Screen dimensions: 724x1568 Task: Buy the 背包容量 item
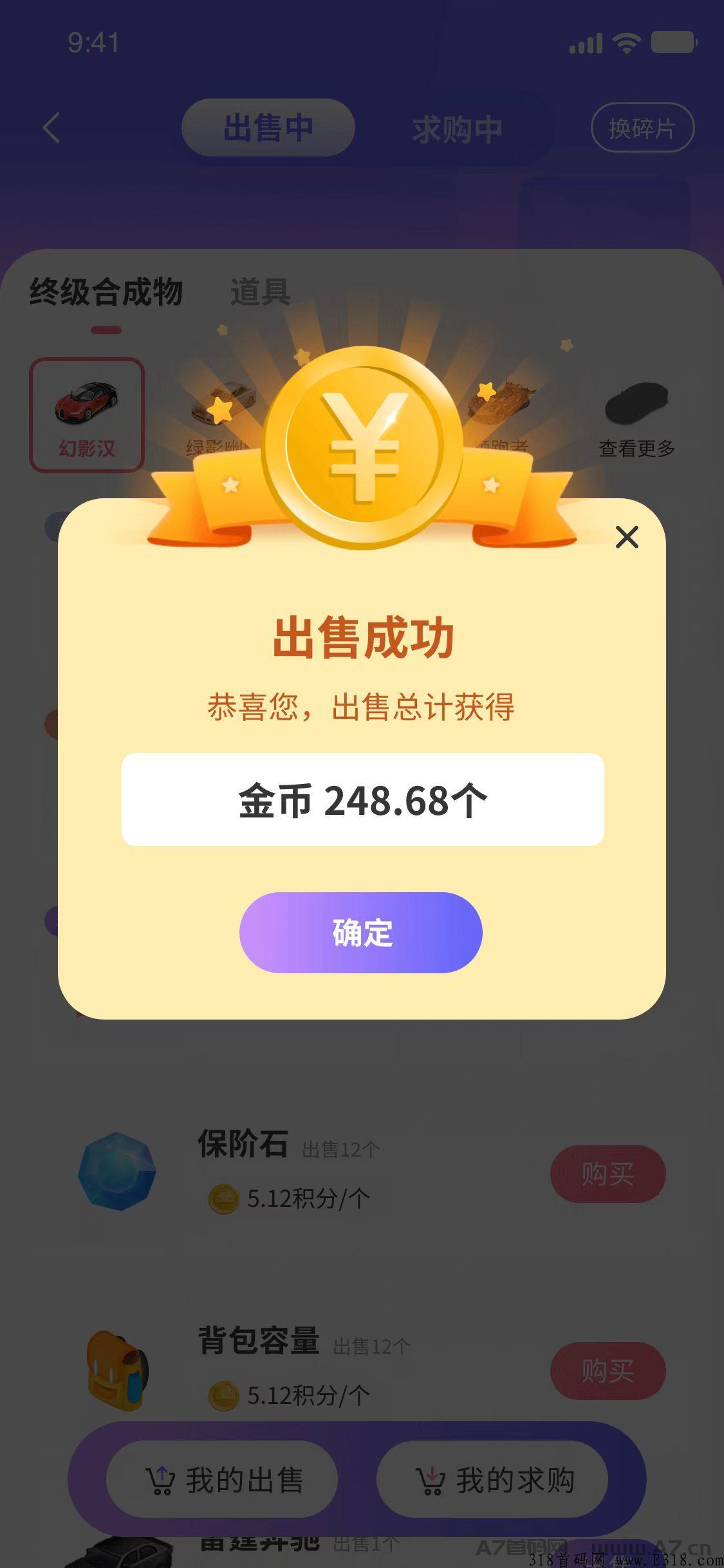coord(608,1370)
